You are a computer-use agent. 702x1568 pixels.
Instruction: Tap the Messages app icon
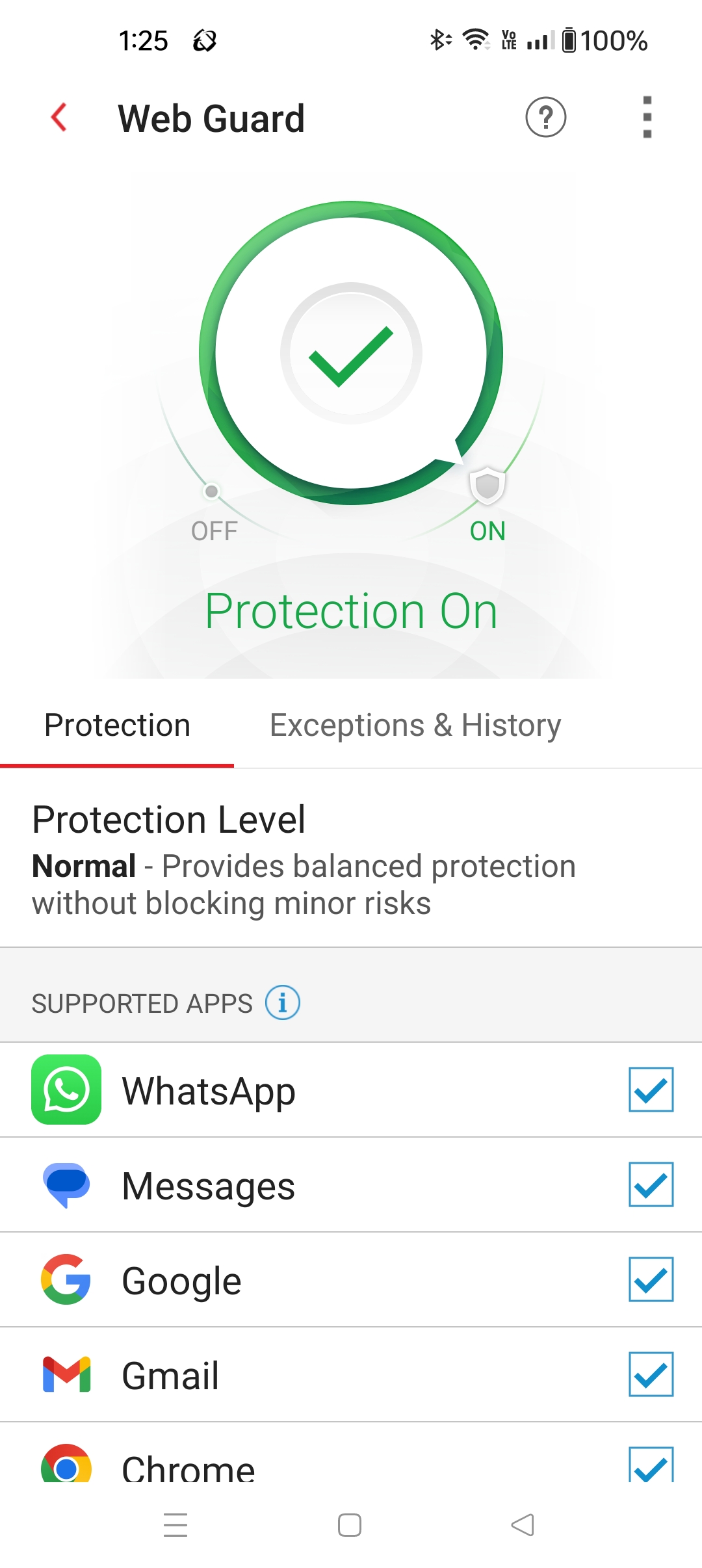[68, 1185]
